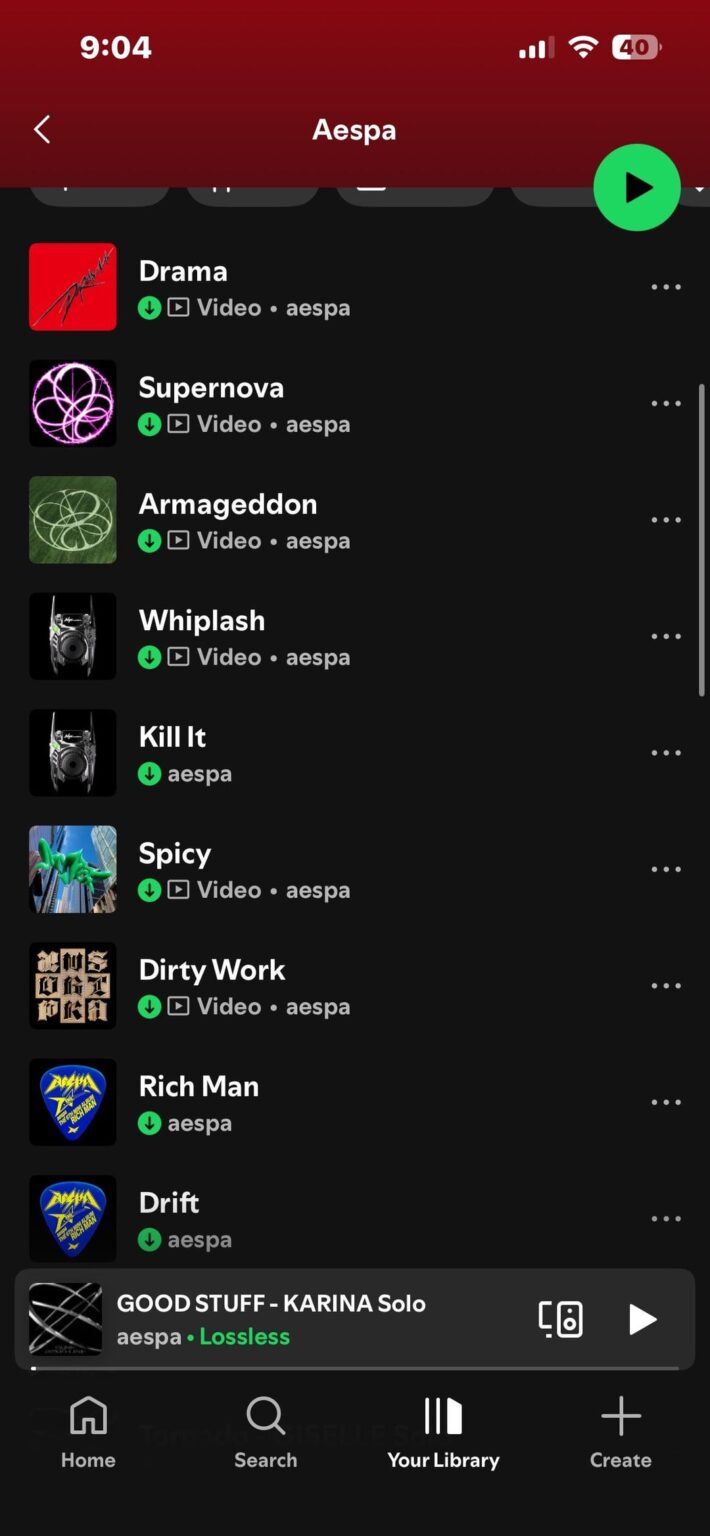Play the song Drift

(x=355, y=1219)
